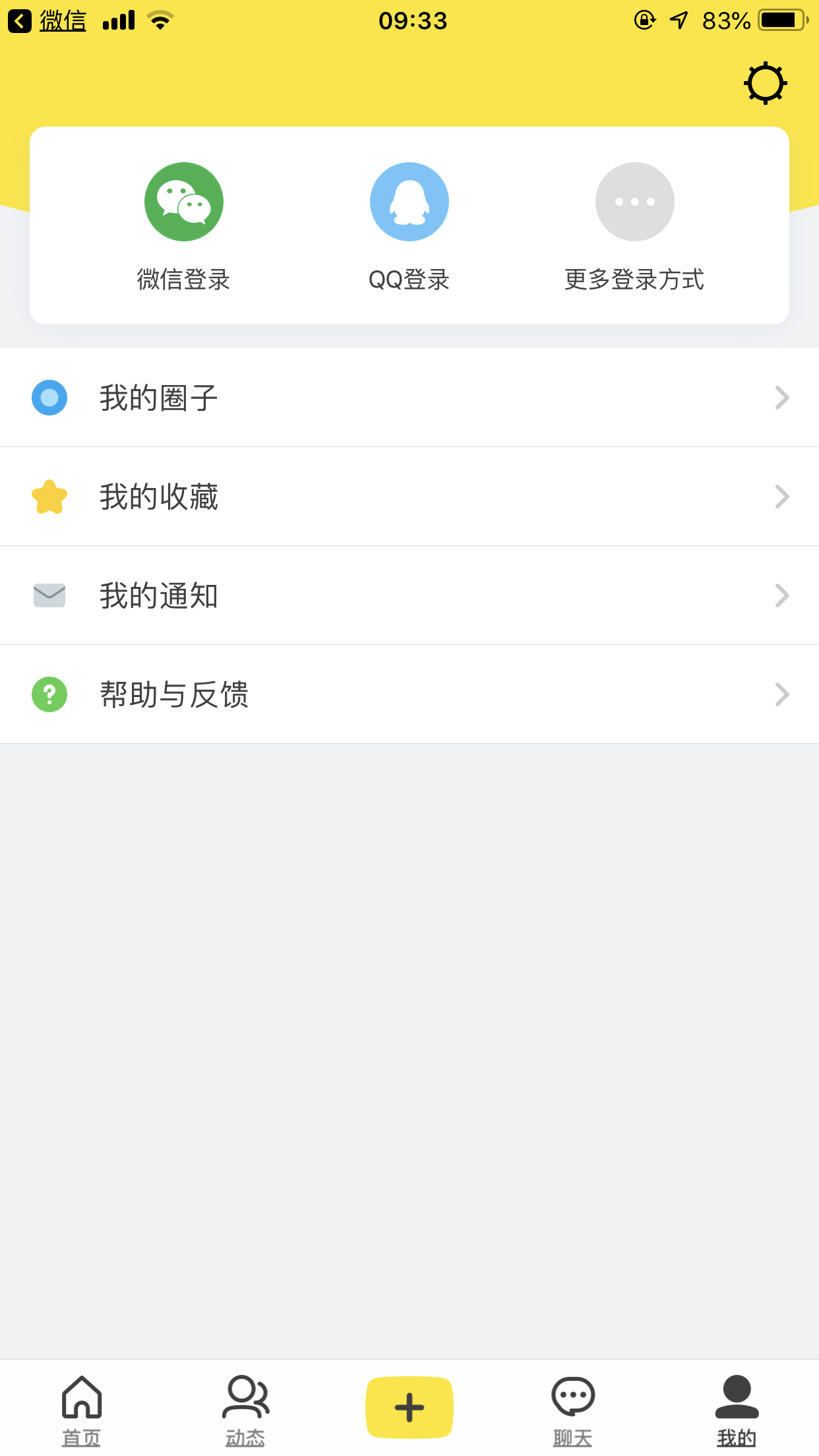Choose QQ登录 login option
Screen dimensions: 819x1456
coord(409,224)
